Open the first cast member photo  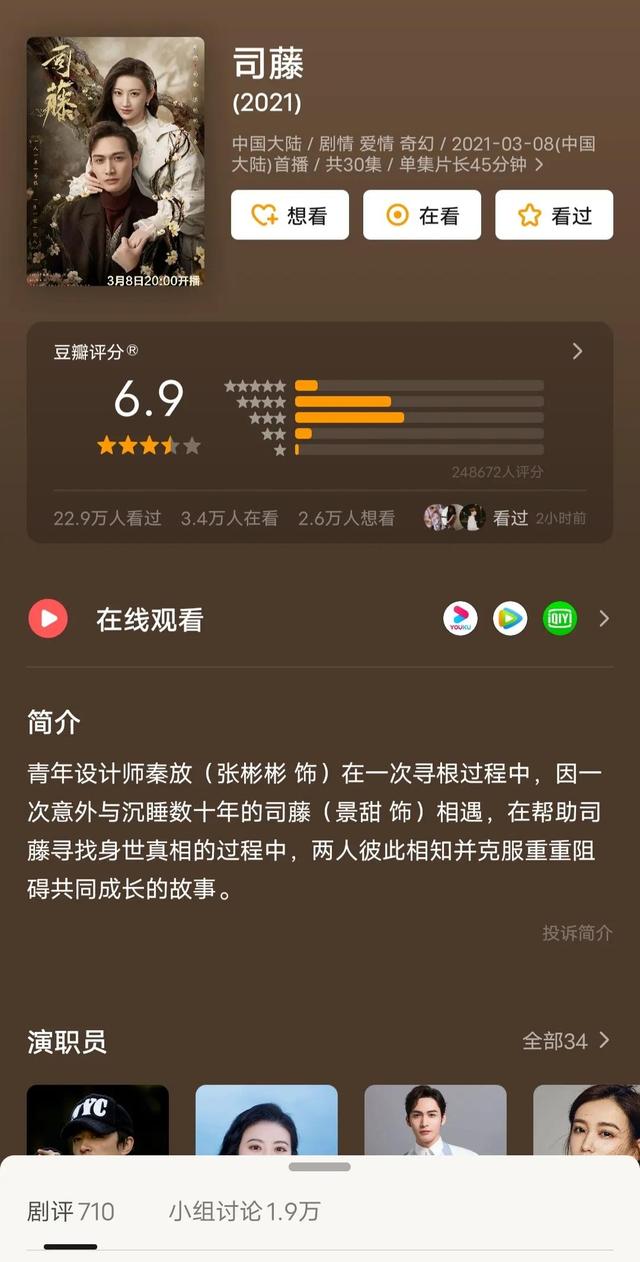tap(97, 1120)
